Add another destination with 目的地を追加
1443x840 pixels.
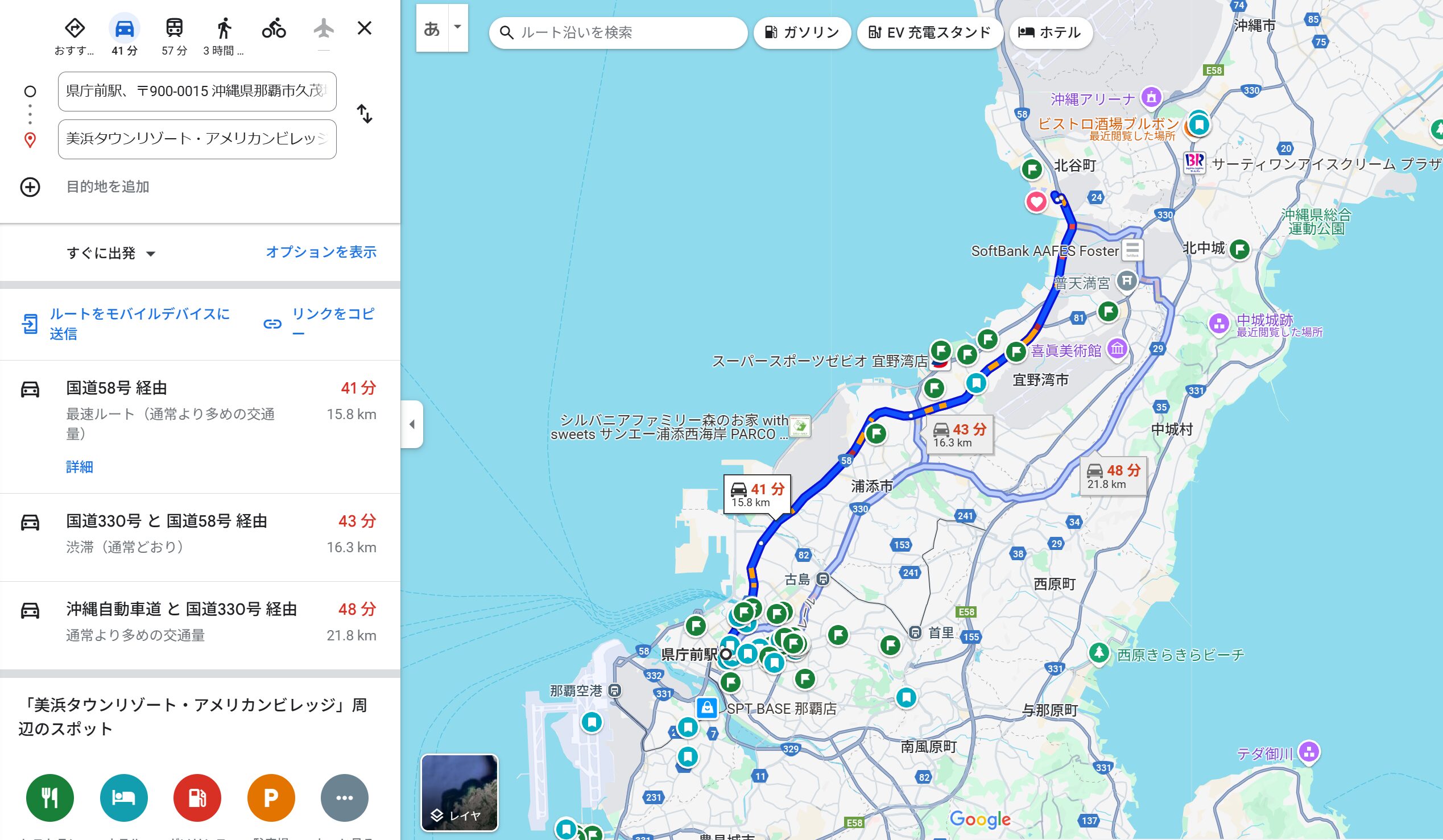tap(107, 187)
